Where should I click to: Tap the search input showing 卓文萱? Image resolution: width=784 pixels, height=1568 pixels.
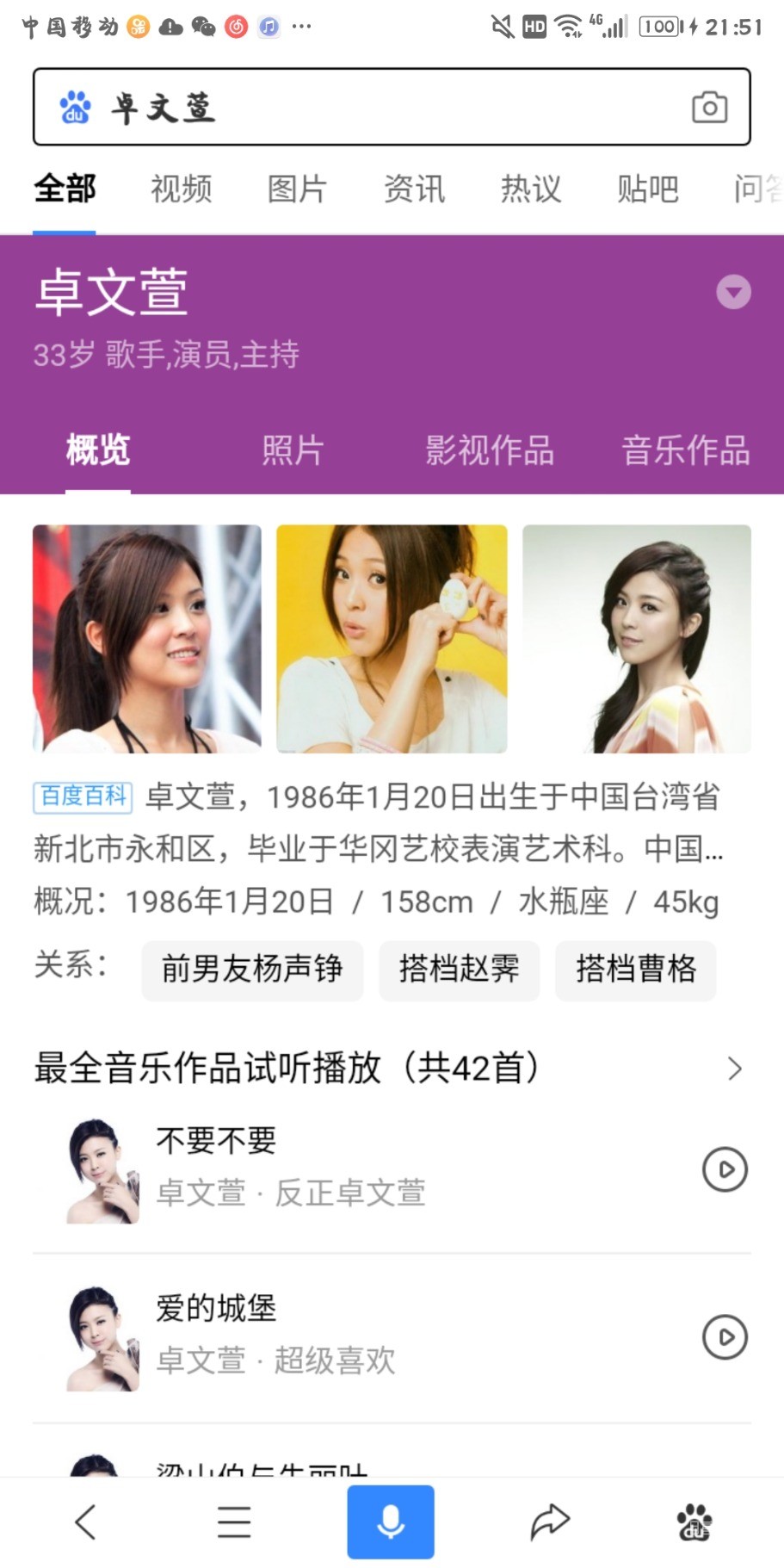(344, 107)
